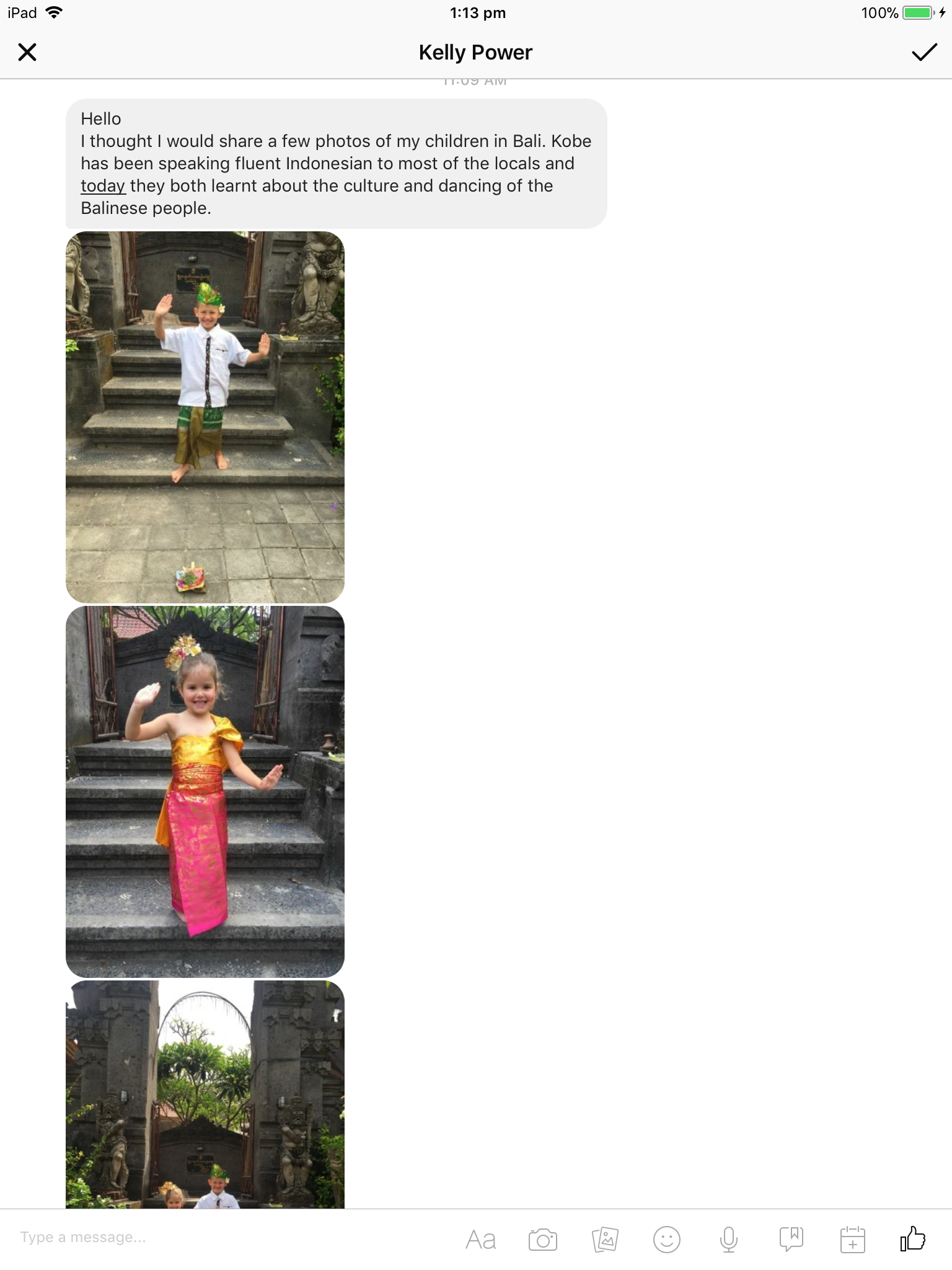
Task: Close the Kelly Power conversation
Action: pyautogui.click(x=27, y=52)
